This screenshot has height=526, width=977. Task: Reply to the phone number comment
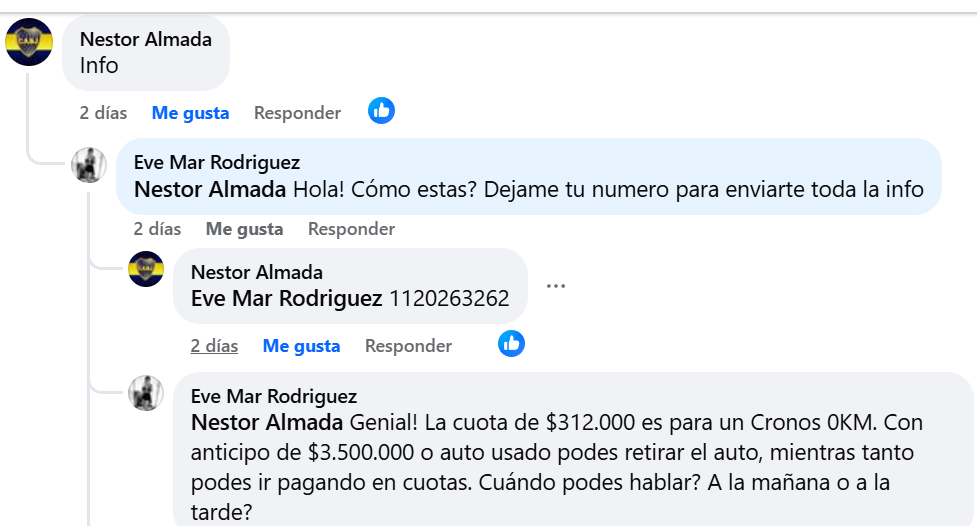(x=408, y=346)
